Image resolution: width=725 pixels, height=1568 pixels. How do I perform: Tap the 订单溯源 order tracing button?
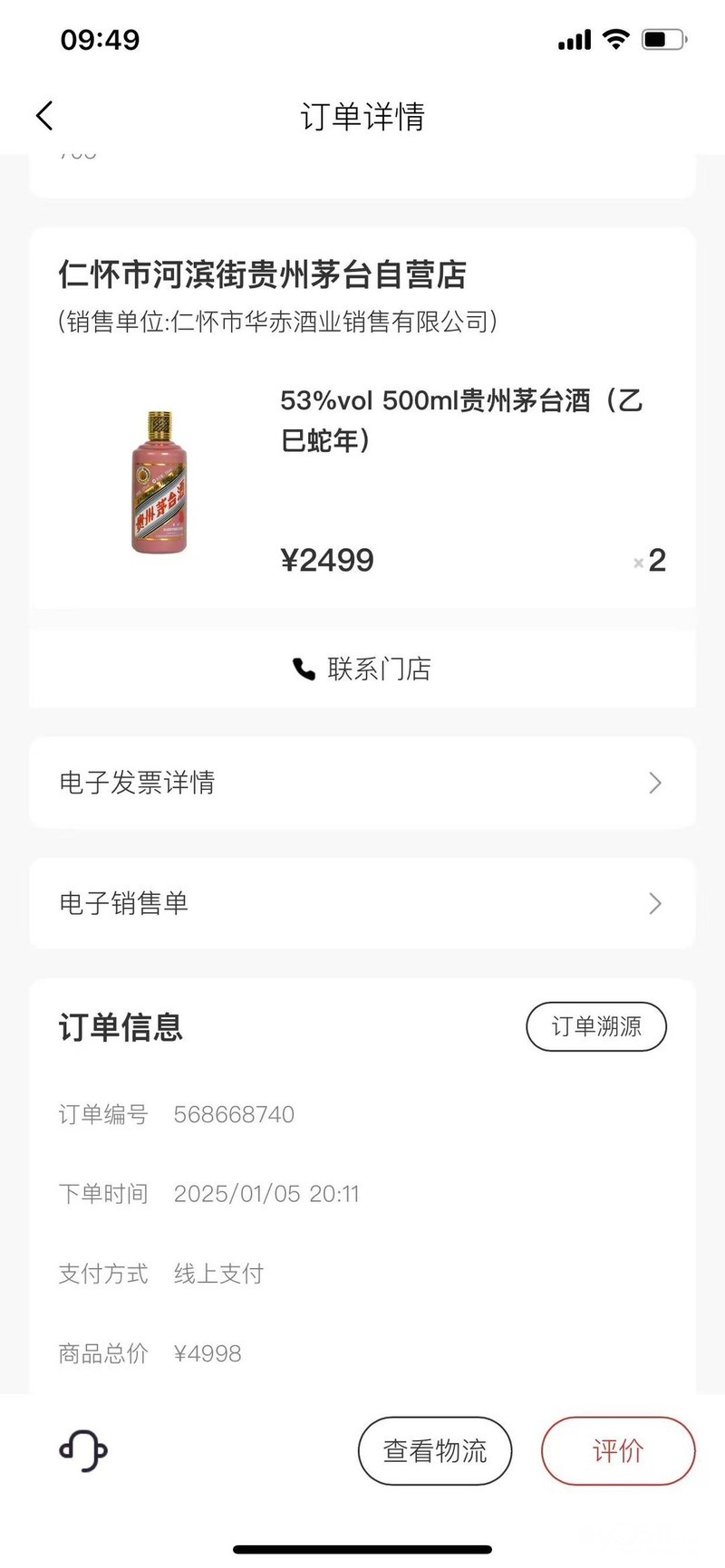[x=596, y=1026]
